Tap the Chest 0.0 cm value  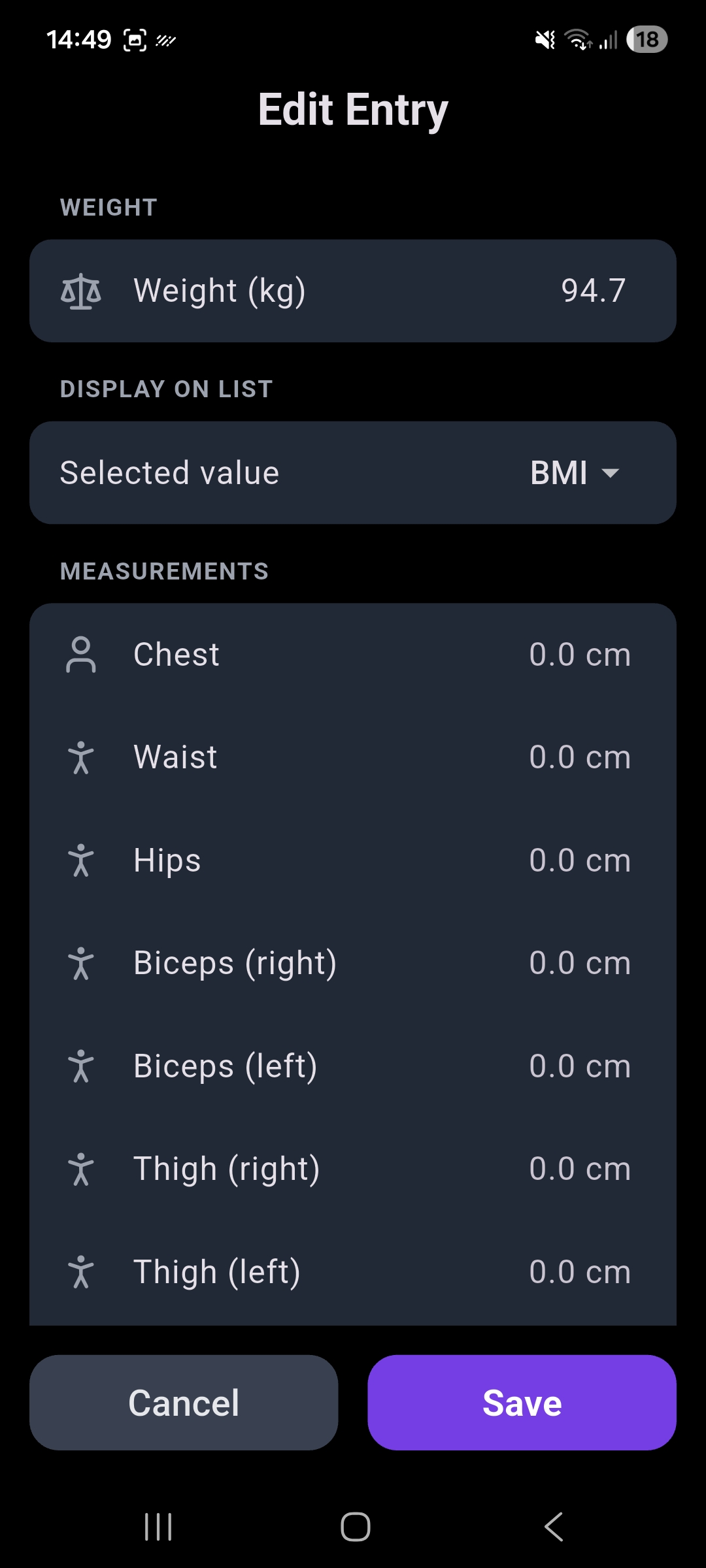pyautogui.click(x=579, y=653)
